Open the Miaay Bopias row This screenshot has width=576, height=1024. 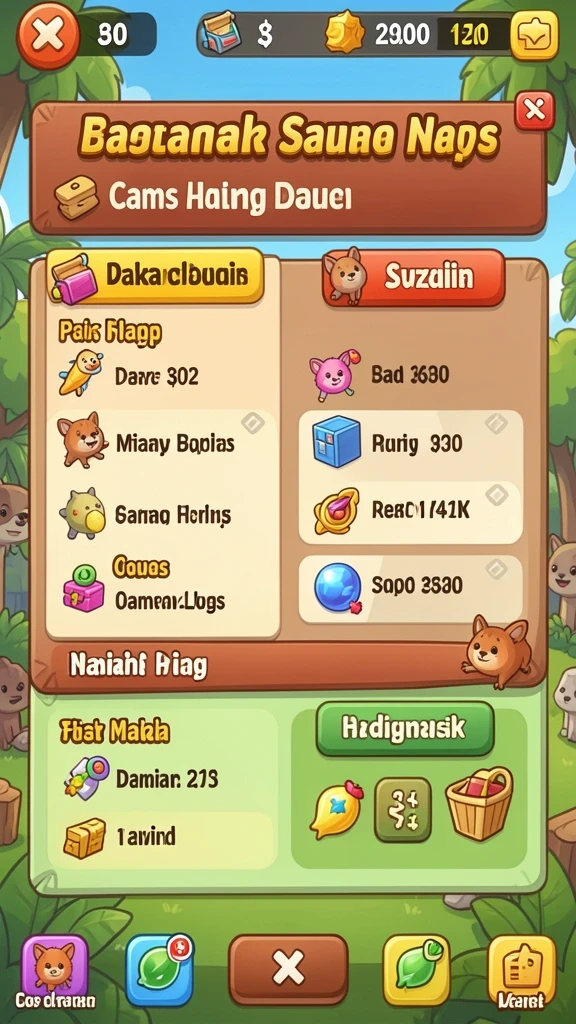pos(162,444)
